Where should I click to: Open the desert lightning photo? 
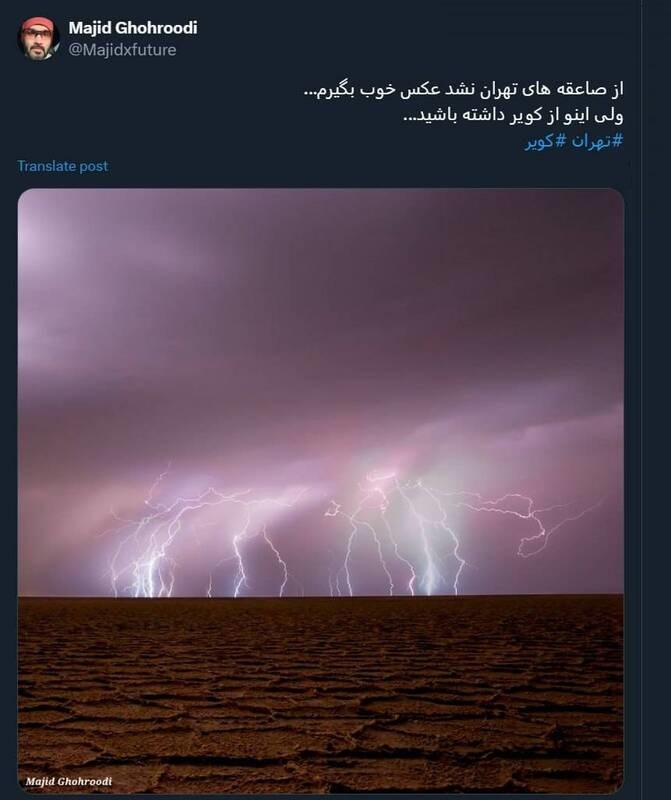(x=321, y=490)
